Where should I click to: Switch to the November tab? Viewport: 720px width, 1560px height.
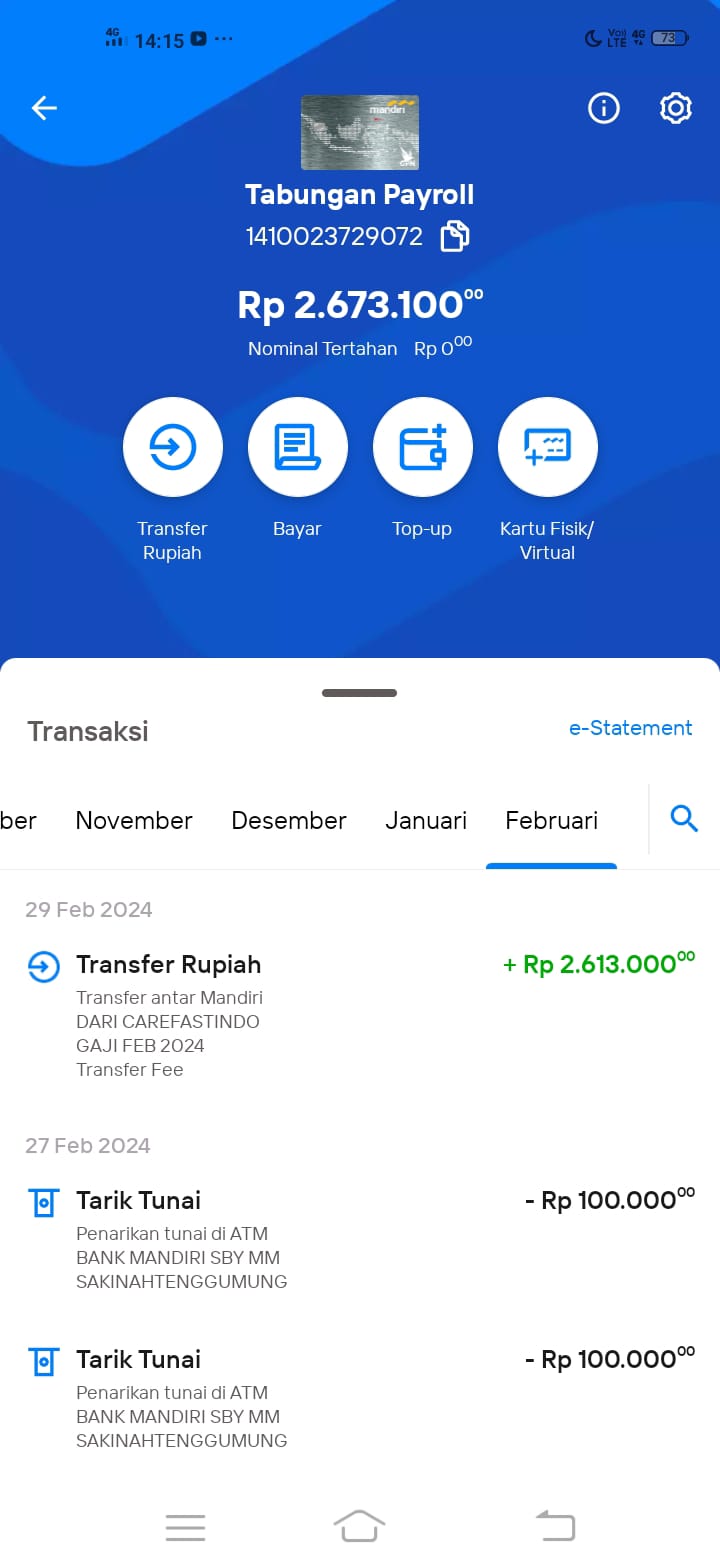coord(134,821)
